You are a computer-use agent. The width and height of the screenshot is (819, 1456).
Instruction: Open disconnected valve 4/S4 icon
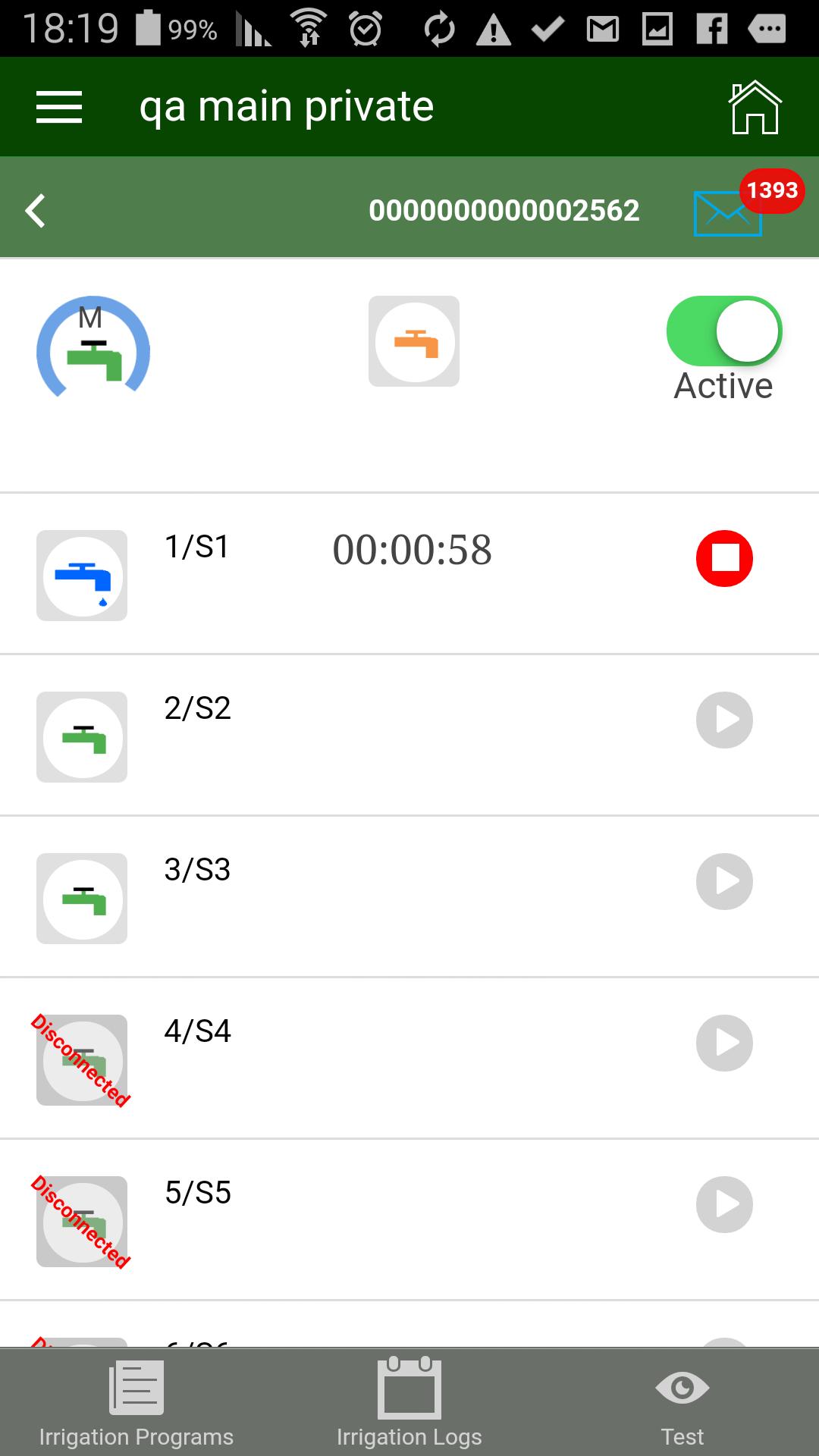click(82, 1060)
